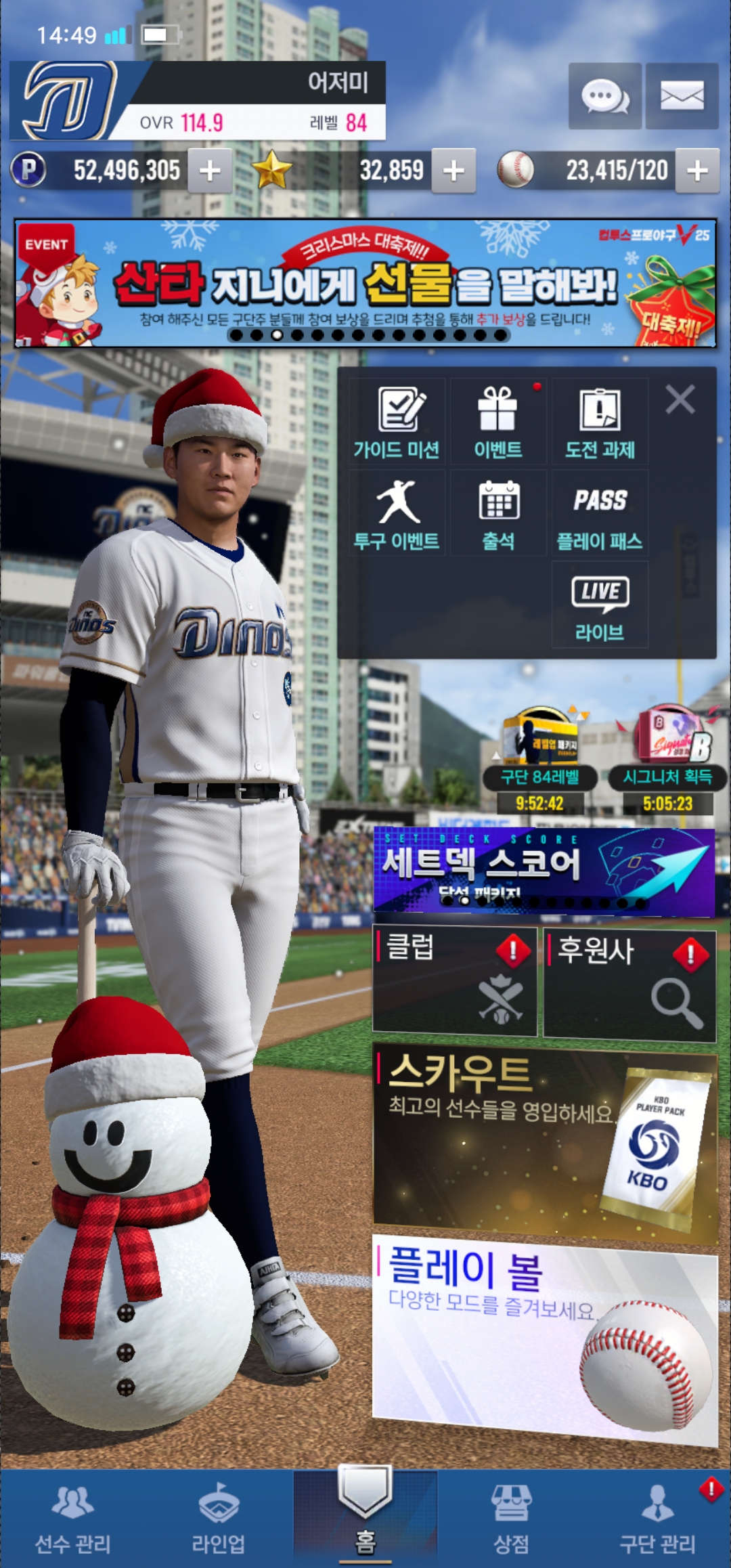The height and width of the screenshot is (1568, 731).
Task: Open 출석 attendance calendar
Action: (498, 513)
